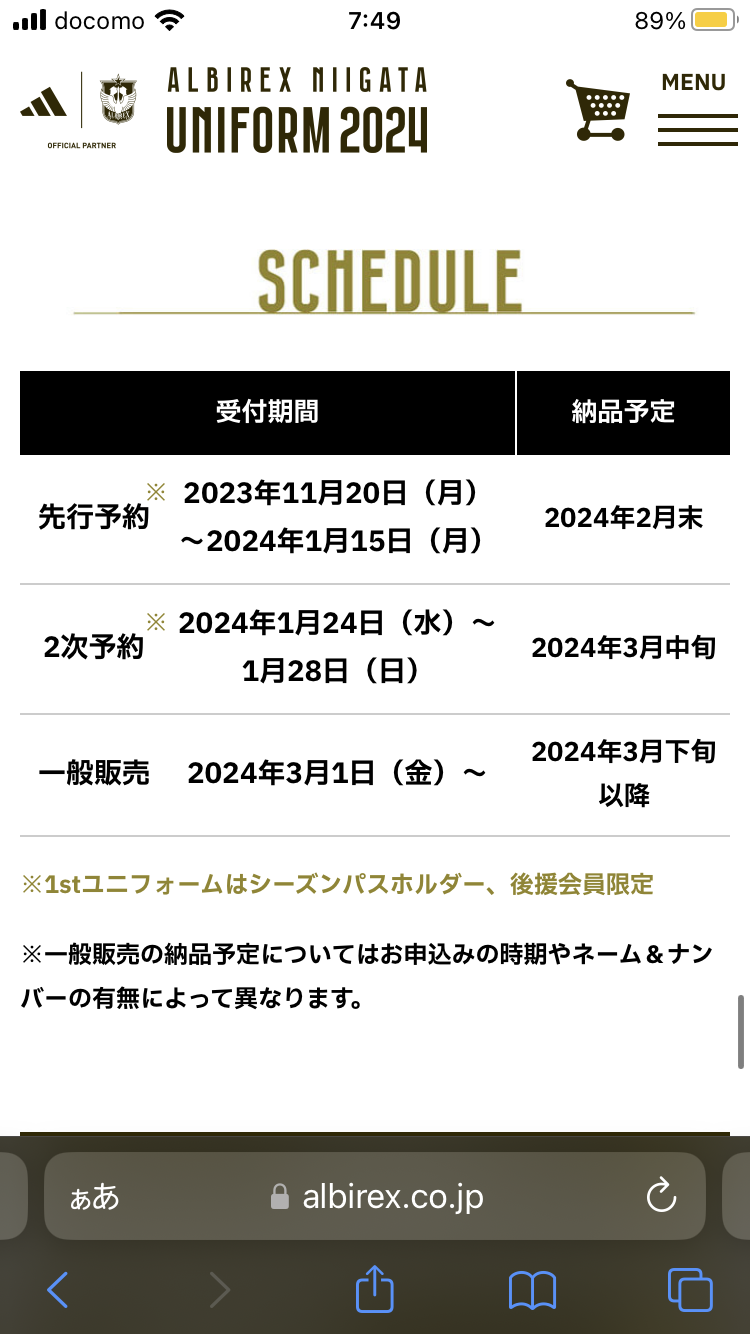Open the shopping cart
The height and width of the screenshot is (1334, 750).
coord(598,109)
